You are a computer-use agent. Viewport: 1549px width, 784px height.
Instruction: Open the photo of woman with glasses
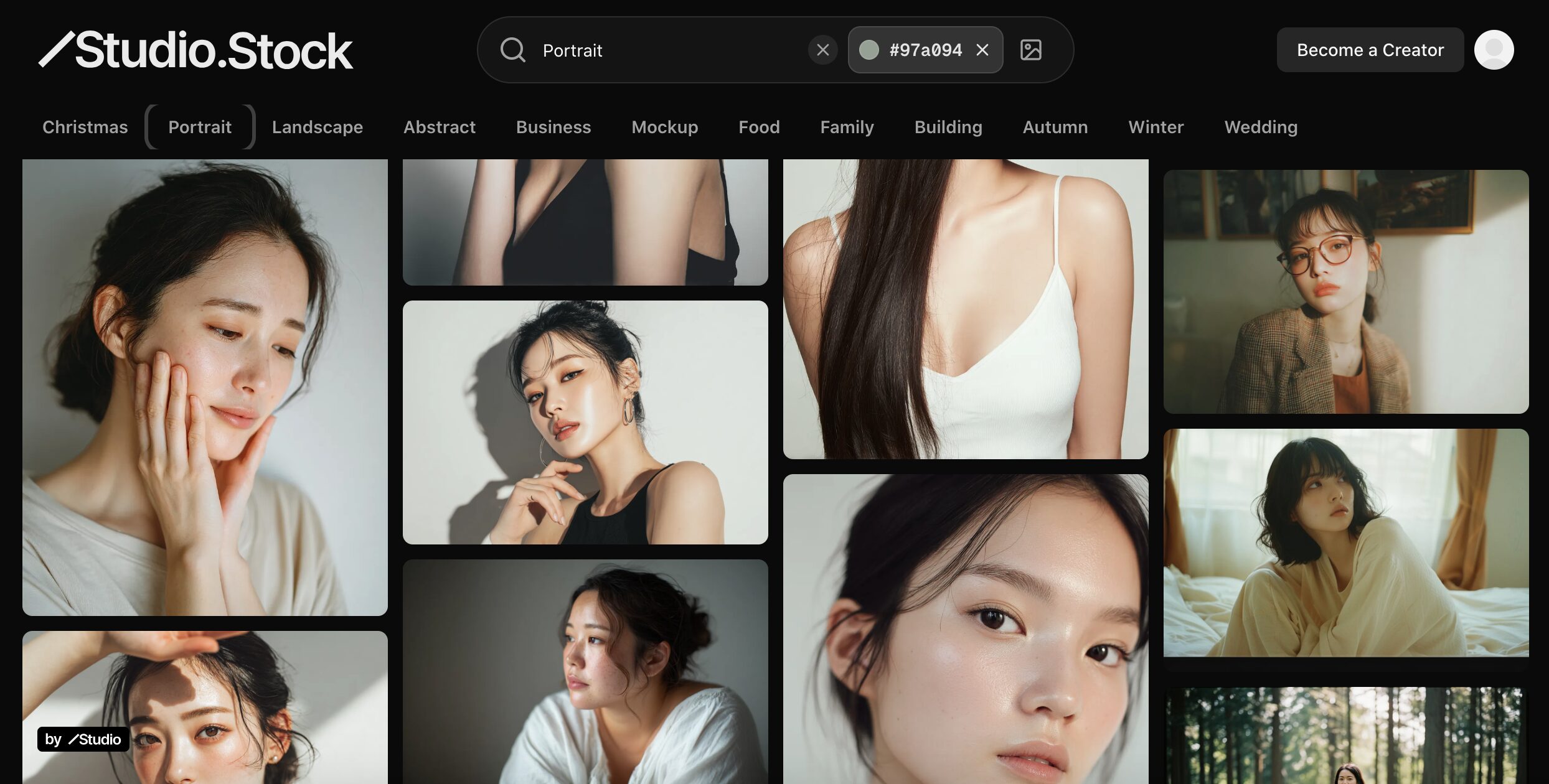(1345, 291)
